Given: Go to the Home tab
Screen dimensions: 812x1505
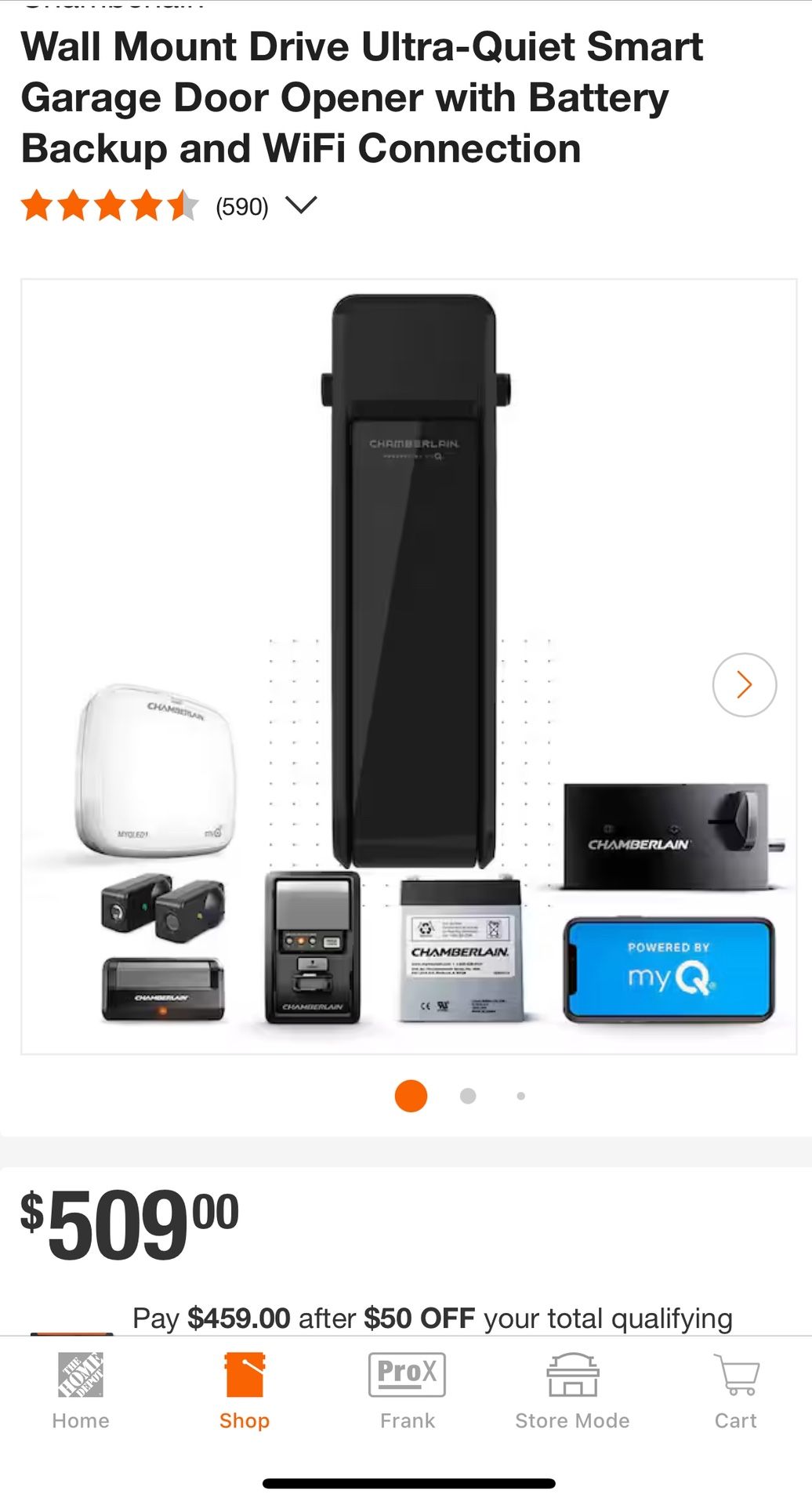Looking at the screenshot, I should [x=81, y=1391].
